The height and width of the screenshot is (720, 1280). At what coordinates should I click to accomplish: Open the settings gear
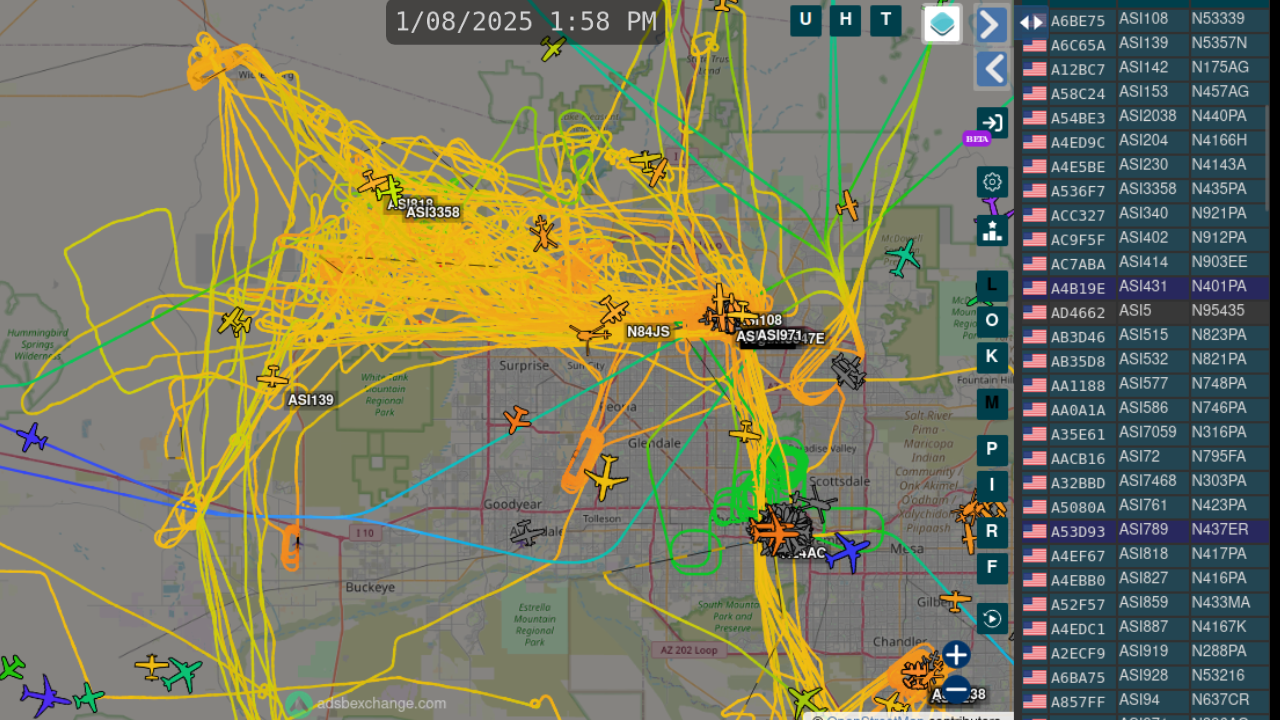pyautogui.click(x=992, y=182)
